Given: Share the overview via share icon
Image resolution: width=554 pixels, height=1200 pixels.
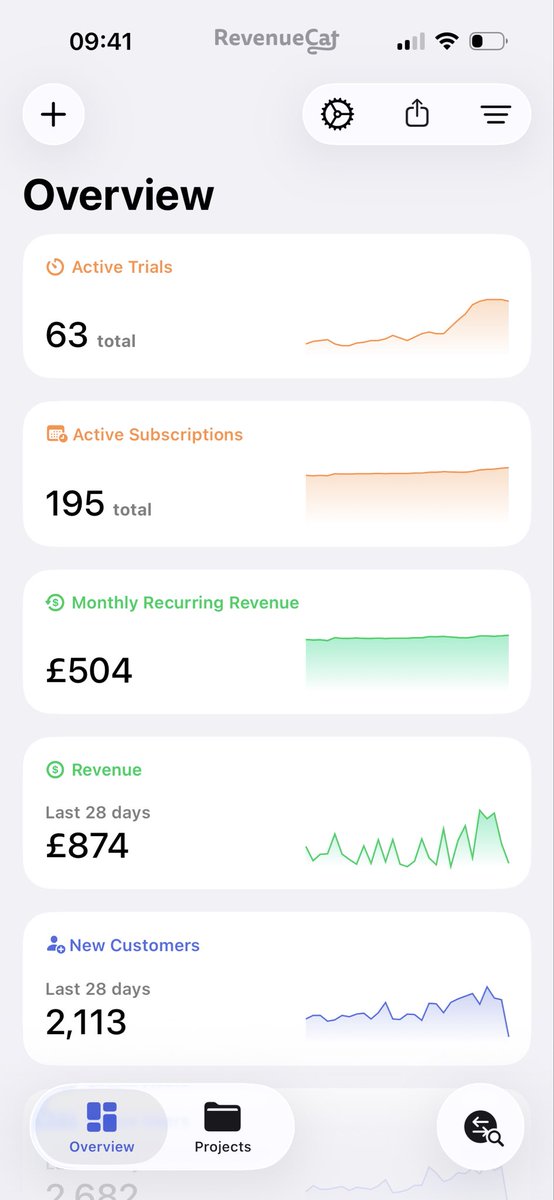Looking at the screenshot, I should point(417,114).
